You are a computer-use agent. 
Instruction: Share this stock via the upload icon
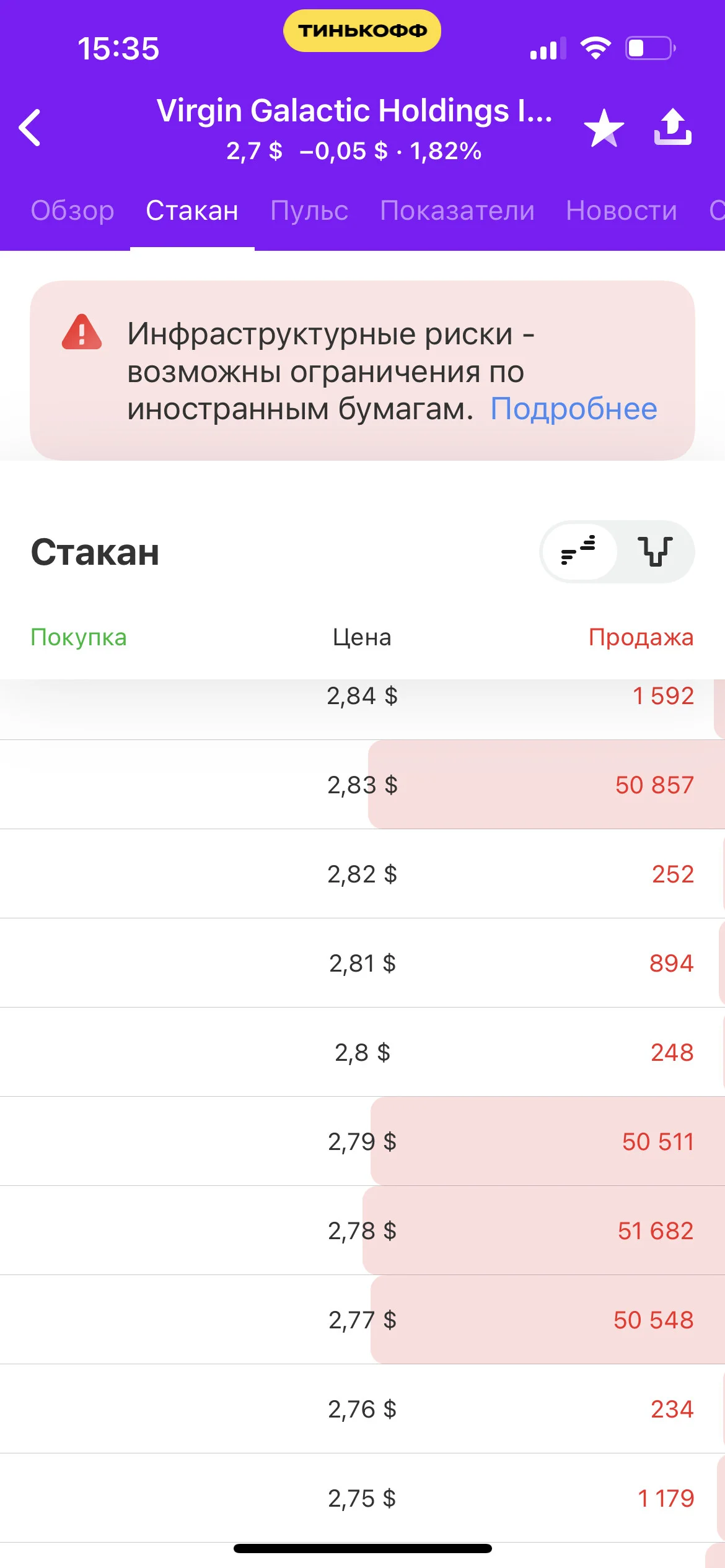point(673,128)
